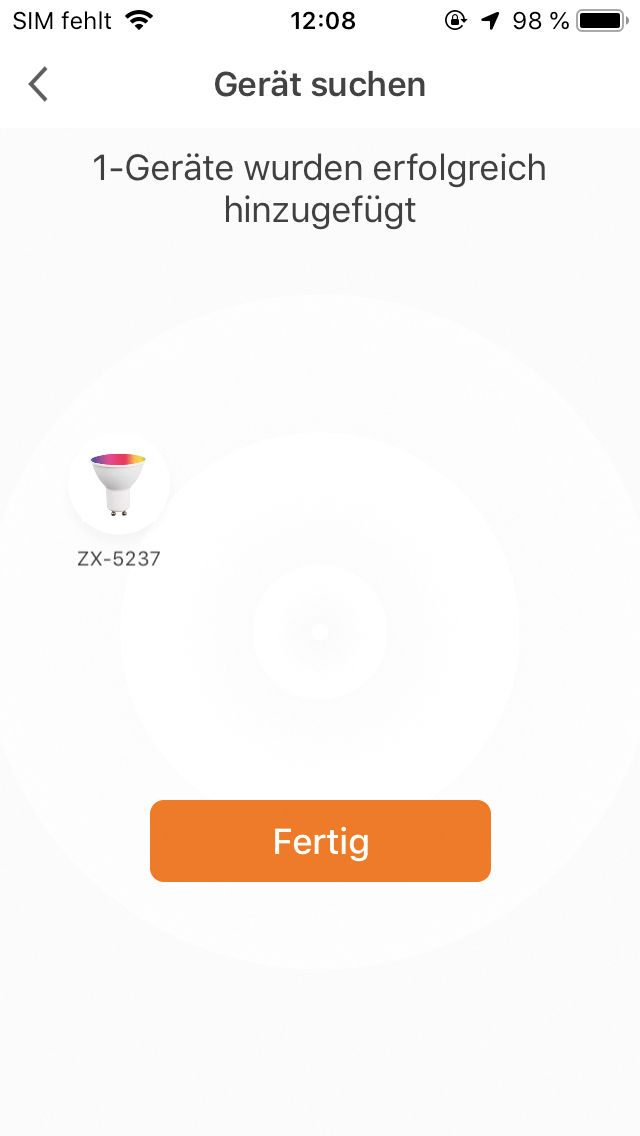Go back from Gerät suchen screen

point(38,85)
